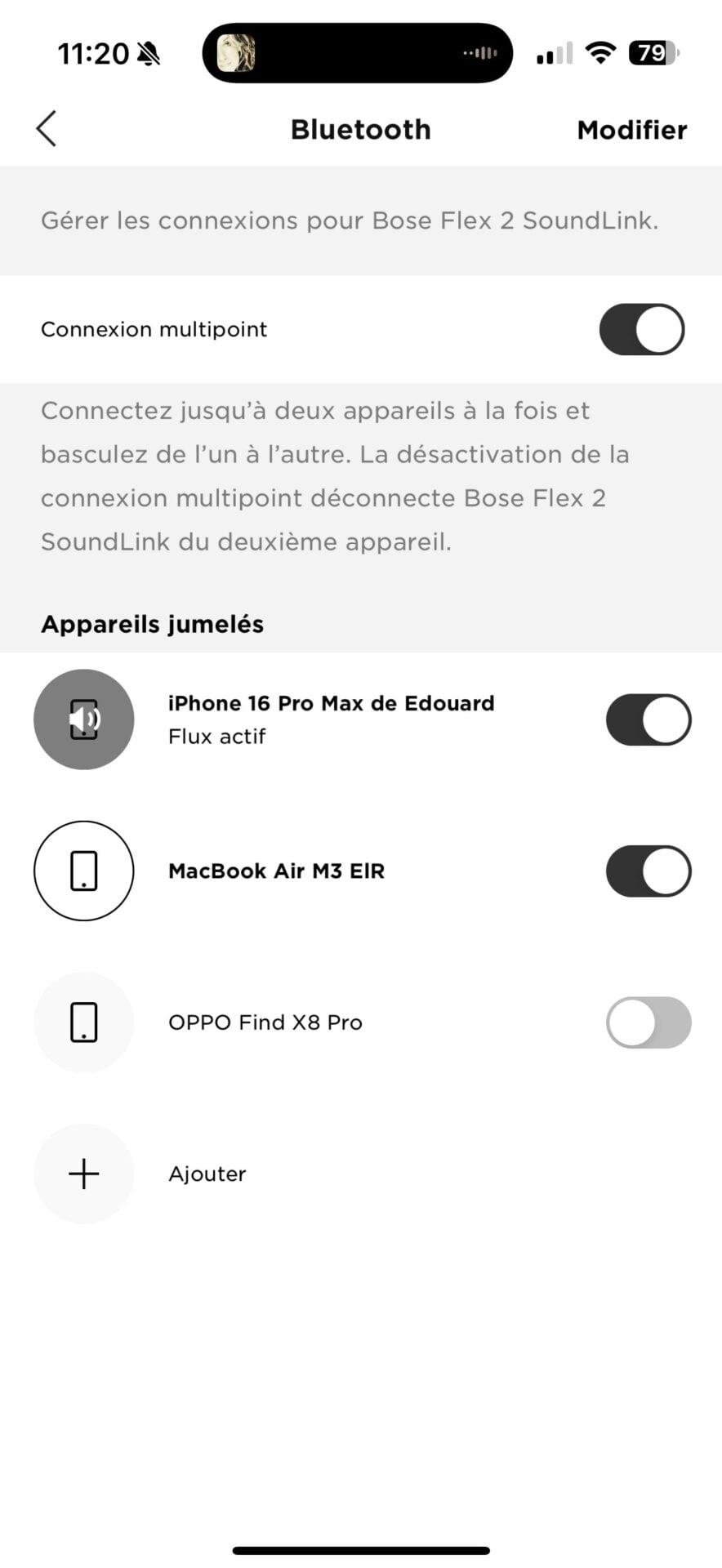Tap Modifier to edit paired devices
Viewport: 722px width, 1568px height.
(631, 130)
